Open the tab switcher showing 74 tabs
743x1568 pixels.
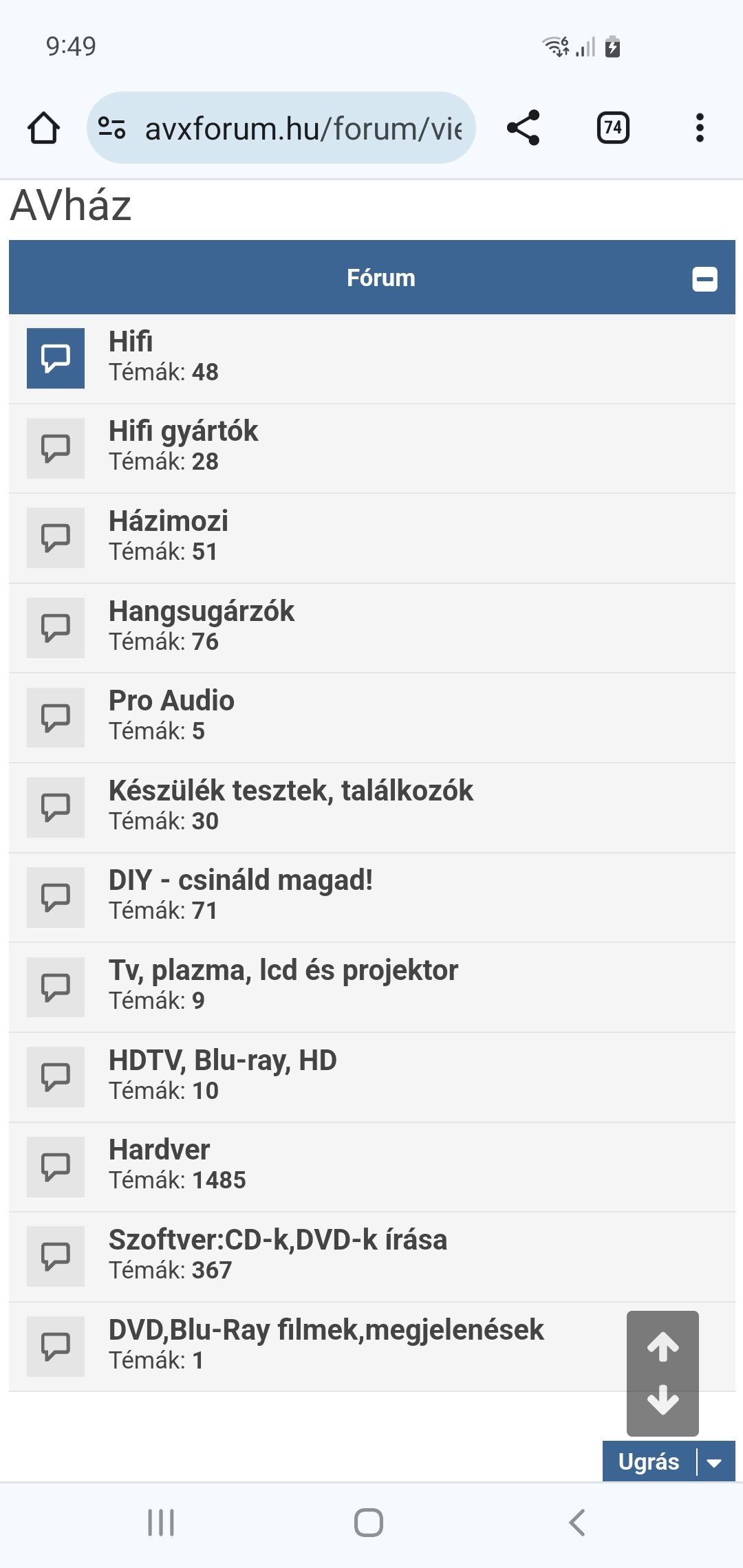(612, 128)
